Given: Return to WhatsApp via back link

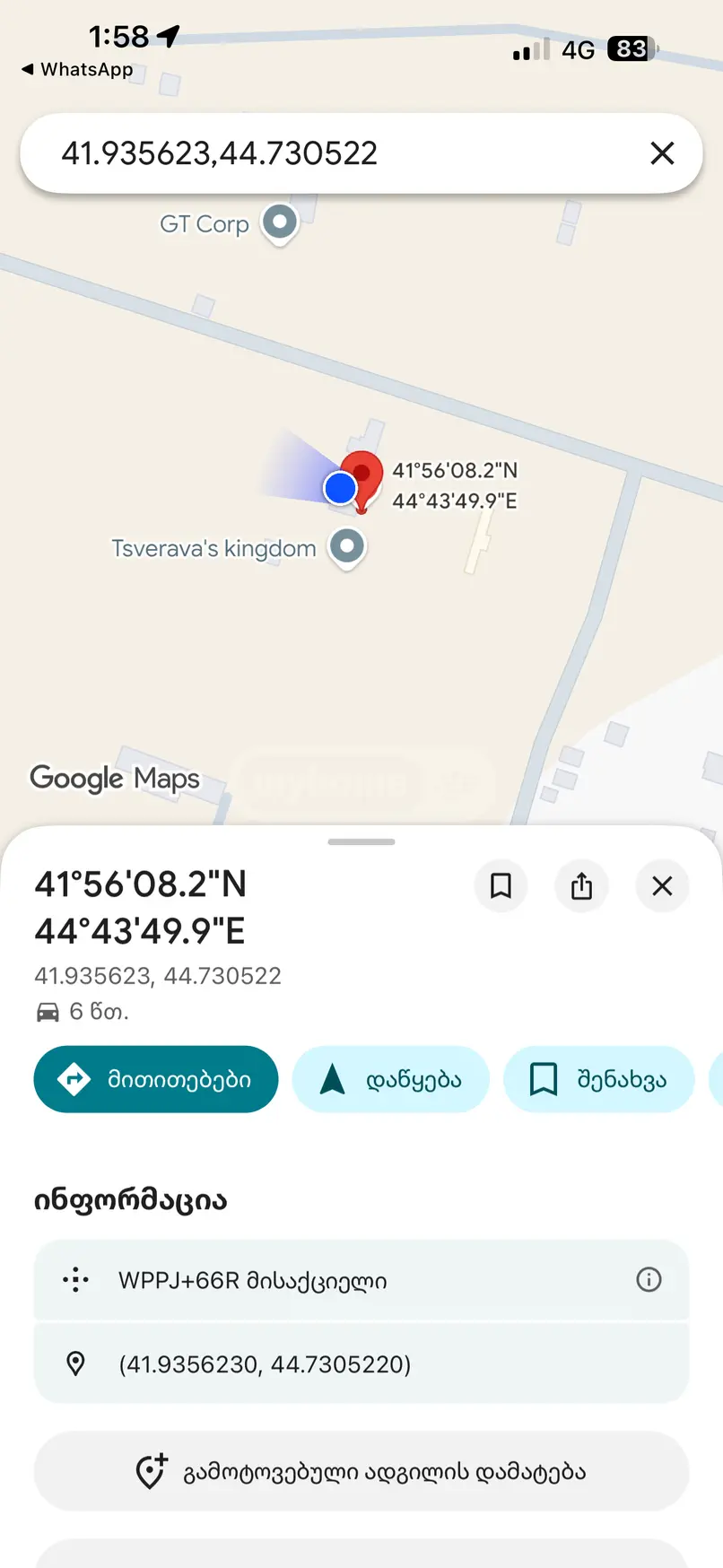Looking at the screenshot, I should coord(77,69).
